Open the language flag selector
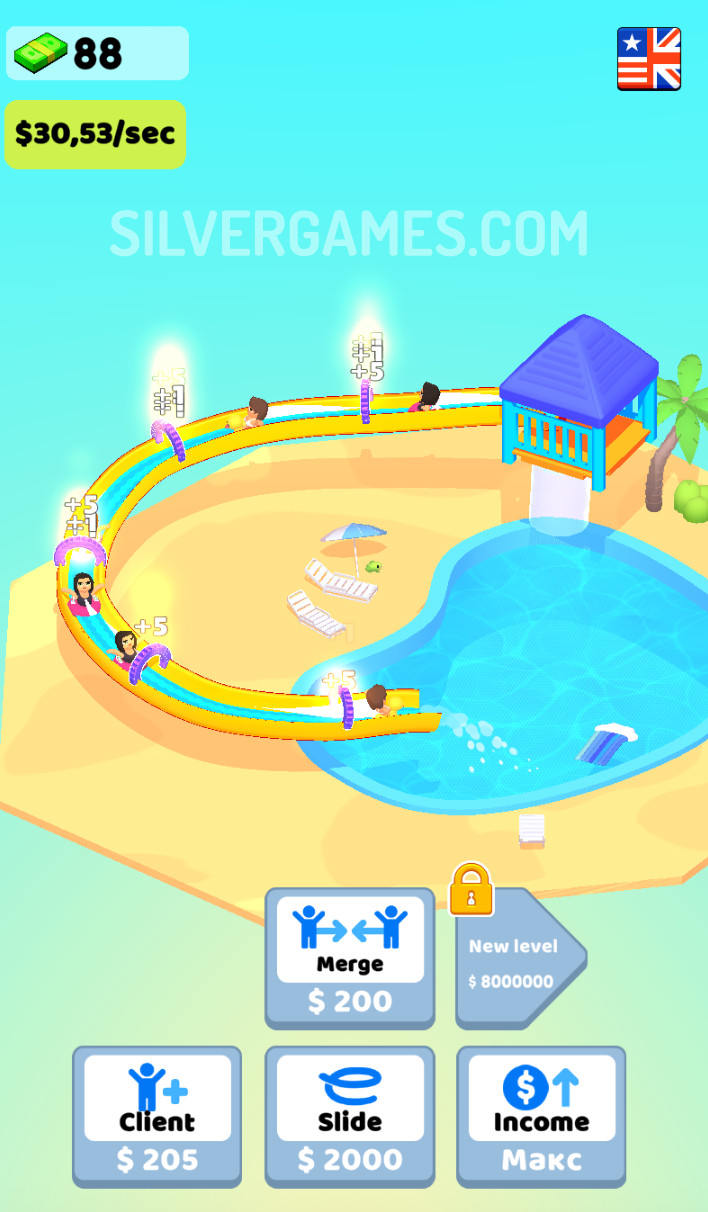This screenshot has width=708, height=1212. [649, 59]
